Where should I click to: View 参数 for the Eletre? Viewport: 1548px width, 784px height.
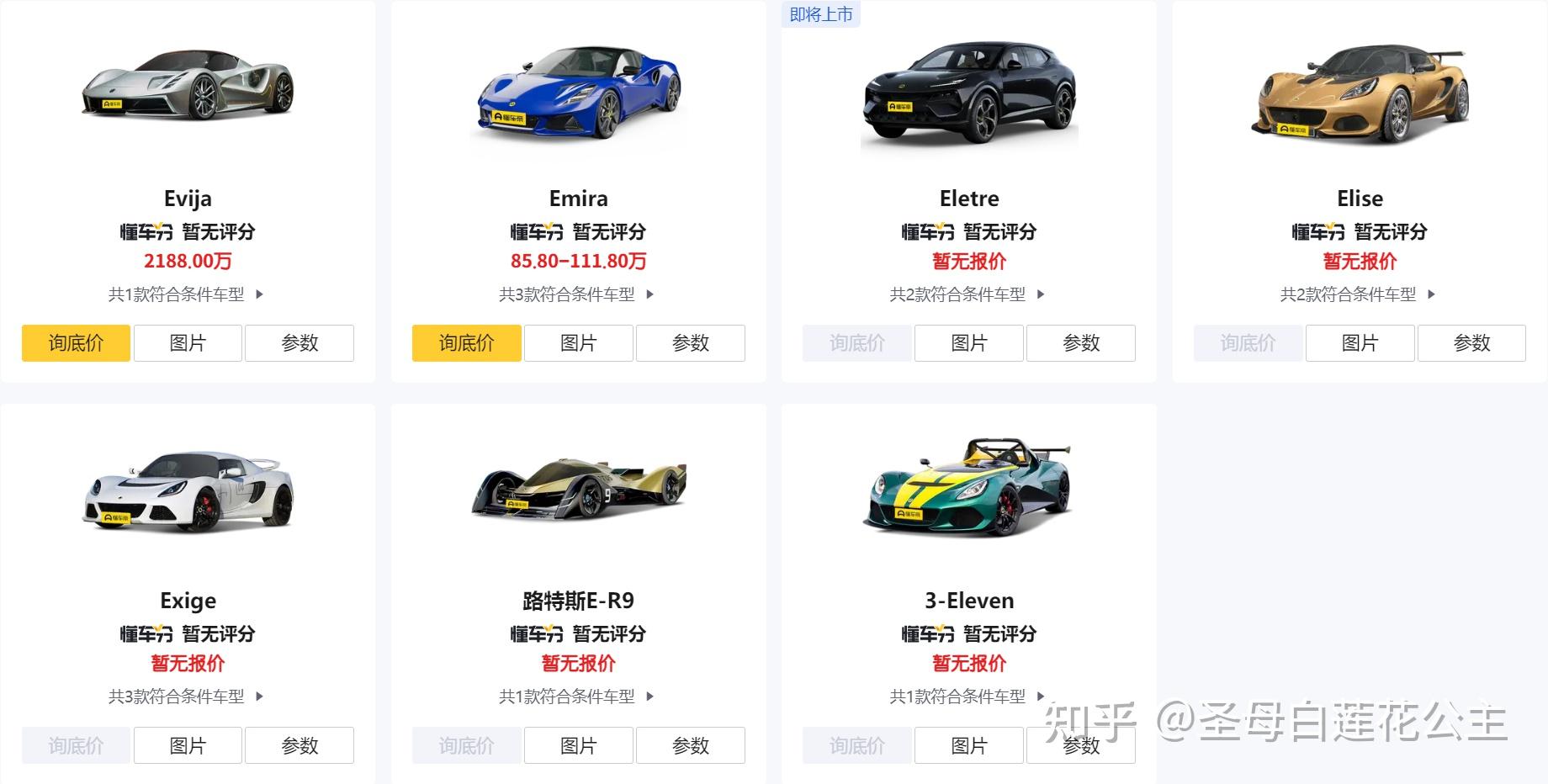pos(1080,343)
